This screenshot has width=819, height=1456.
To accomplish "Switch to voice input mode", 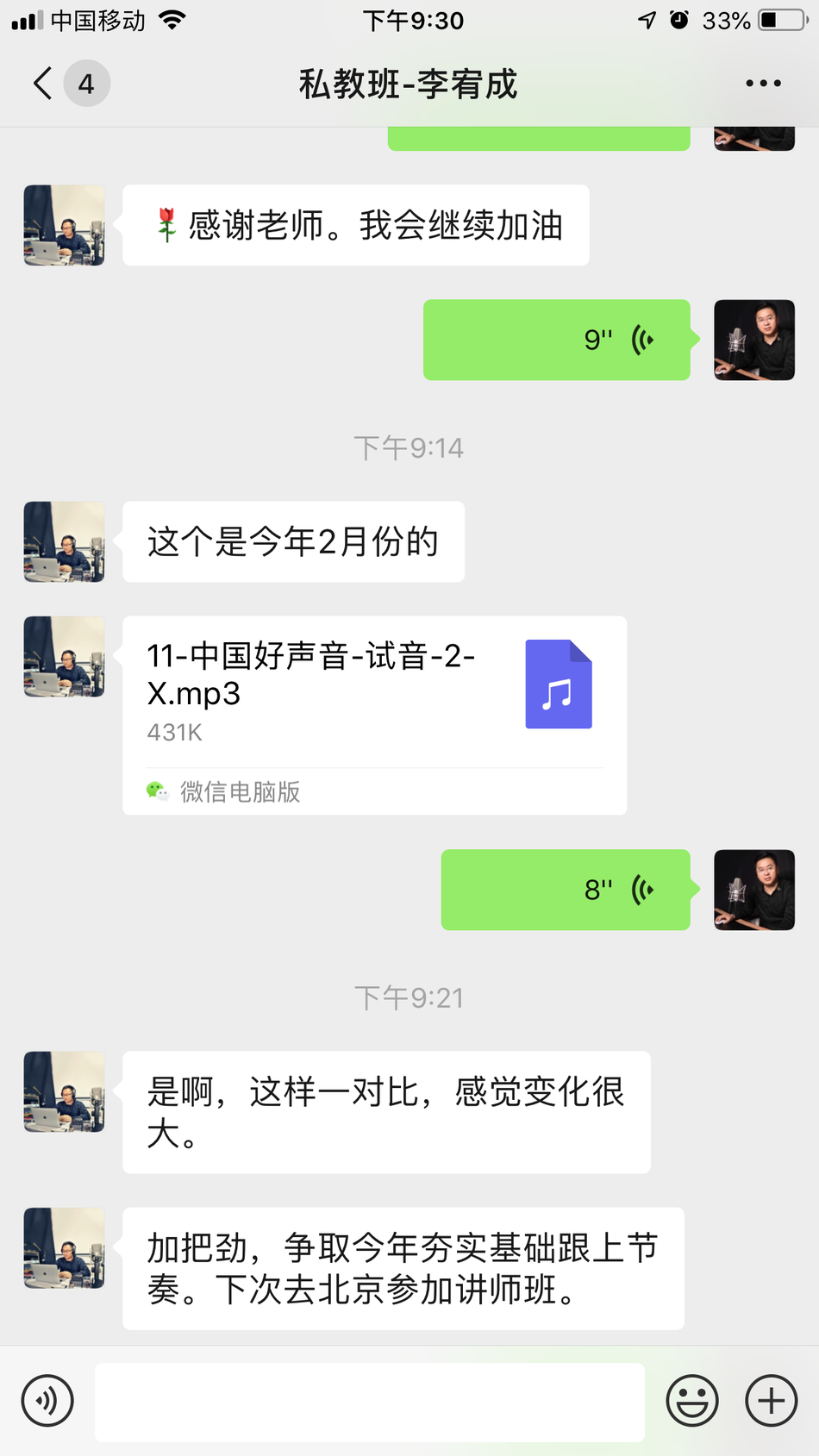I will (47, 1401).
